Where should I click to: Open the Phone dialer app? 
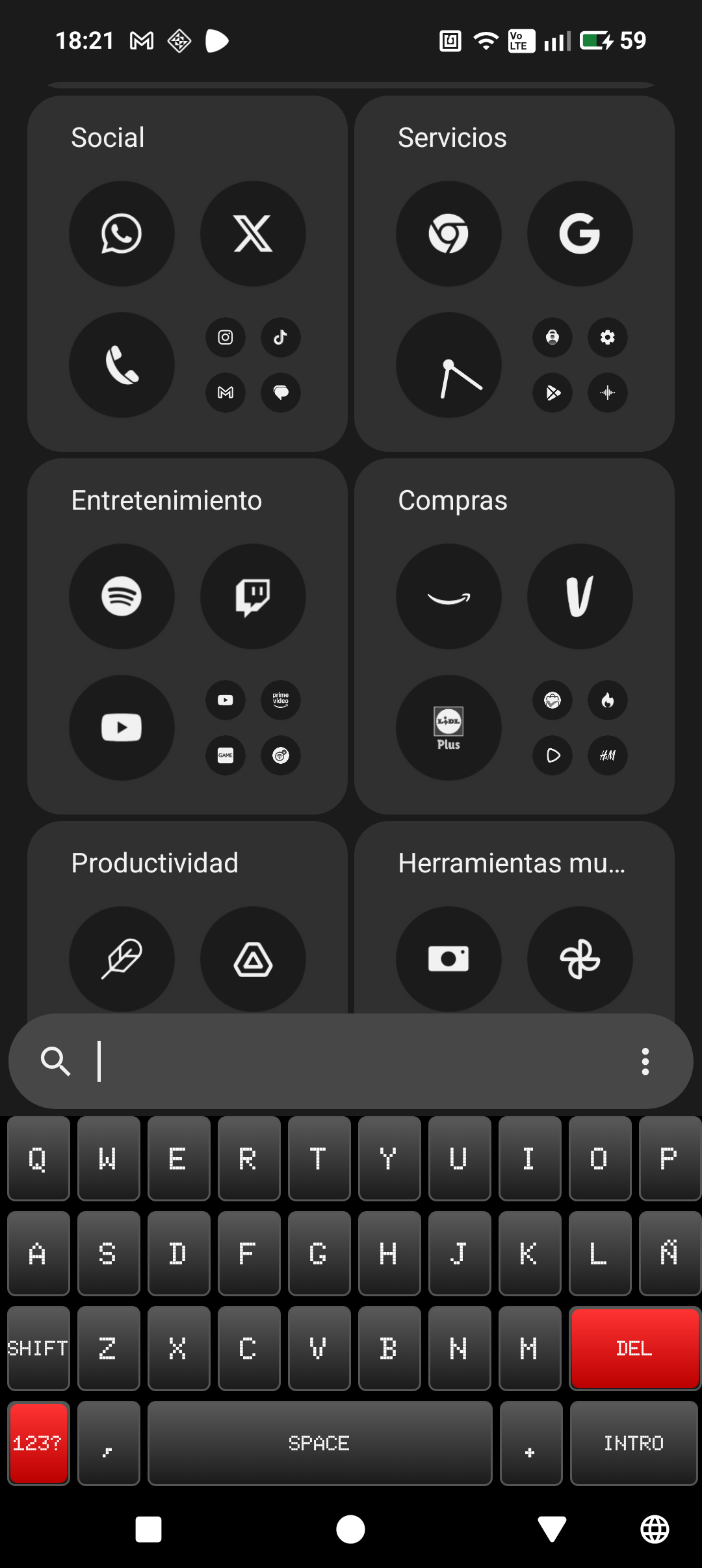[x=122, y=365]
